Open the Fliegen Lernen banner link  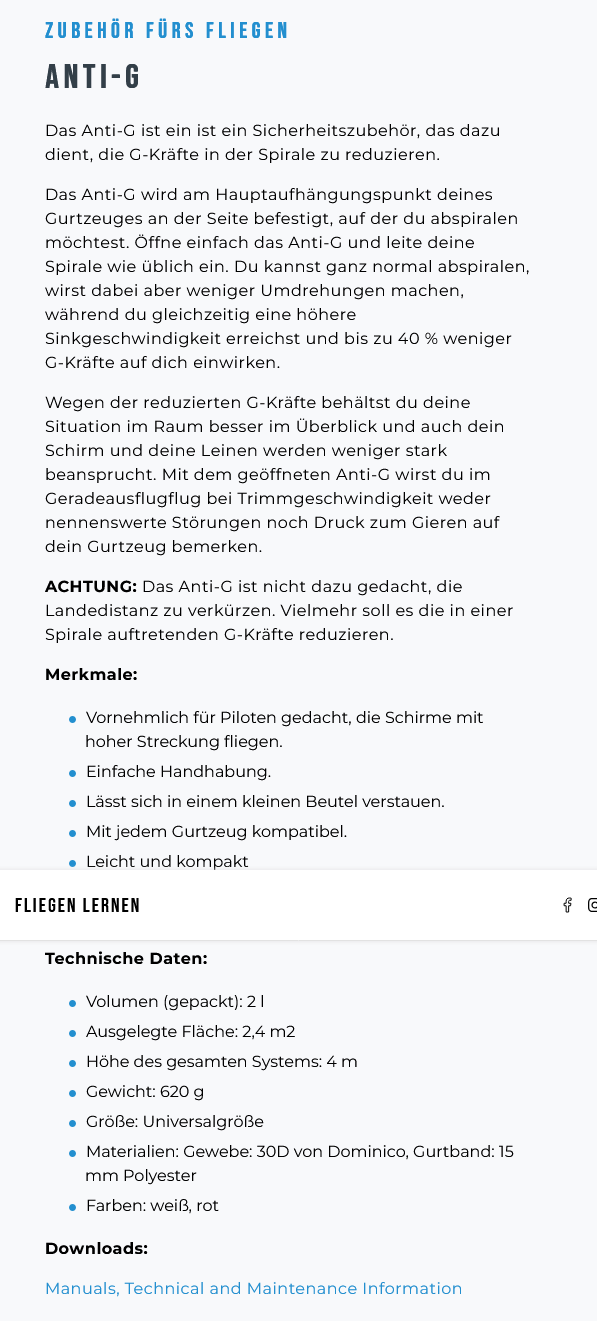[78, 905]
